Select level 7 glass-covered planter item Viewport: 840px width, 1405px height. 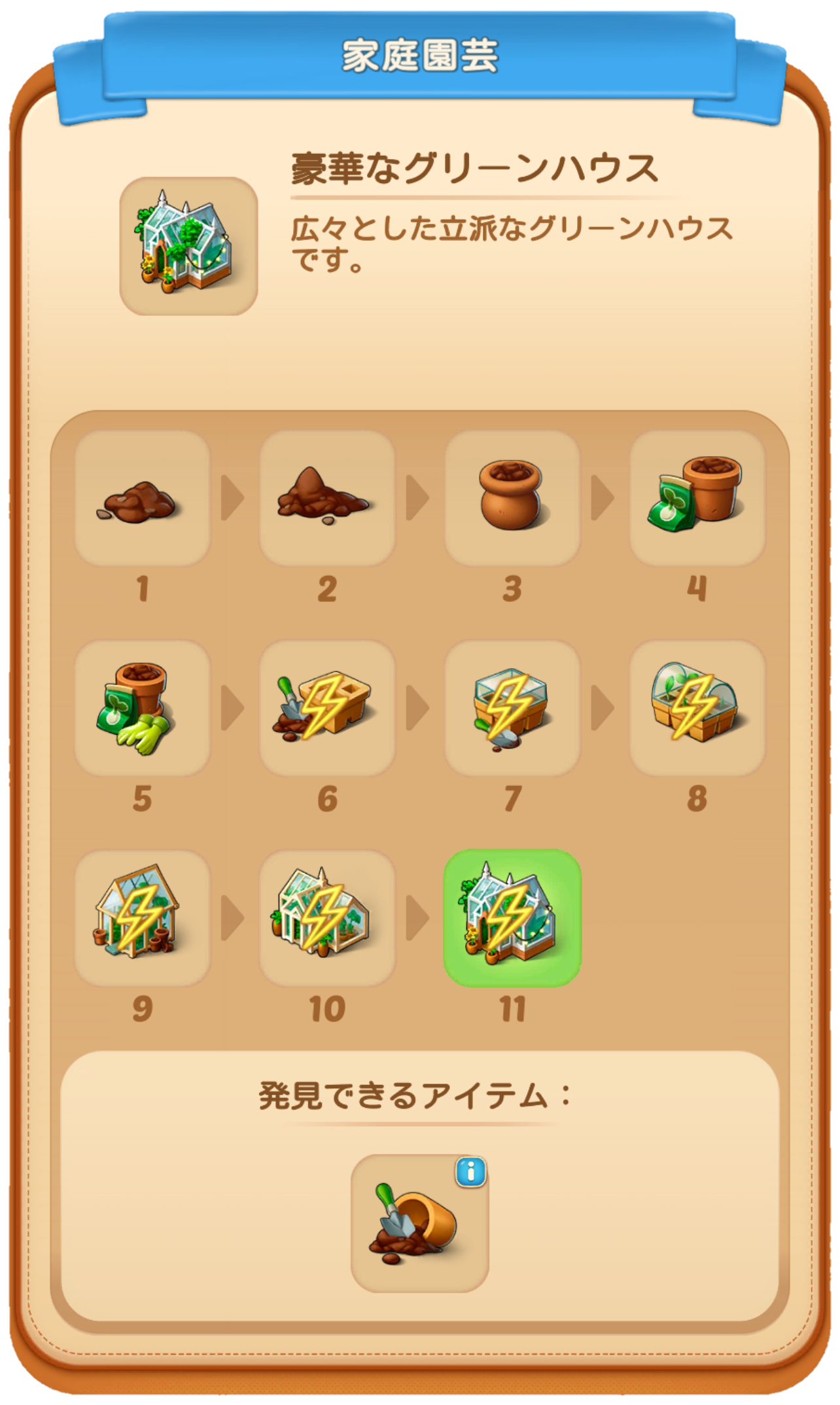pos(512,708)
